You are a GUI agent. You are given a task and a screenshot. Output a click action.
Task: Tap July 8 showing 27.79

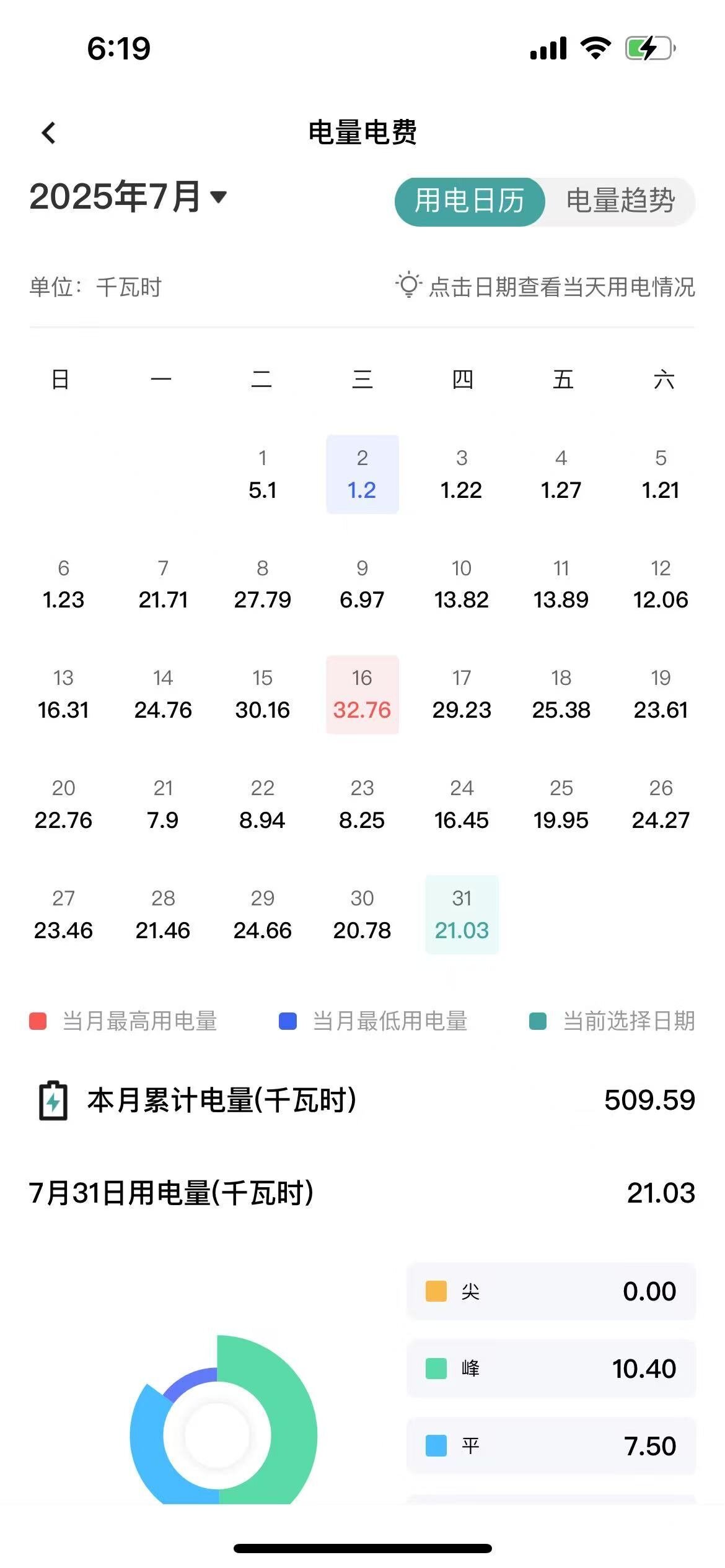[x=262, y=585]
